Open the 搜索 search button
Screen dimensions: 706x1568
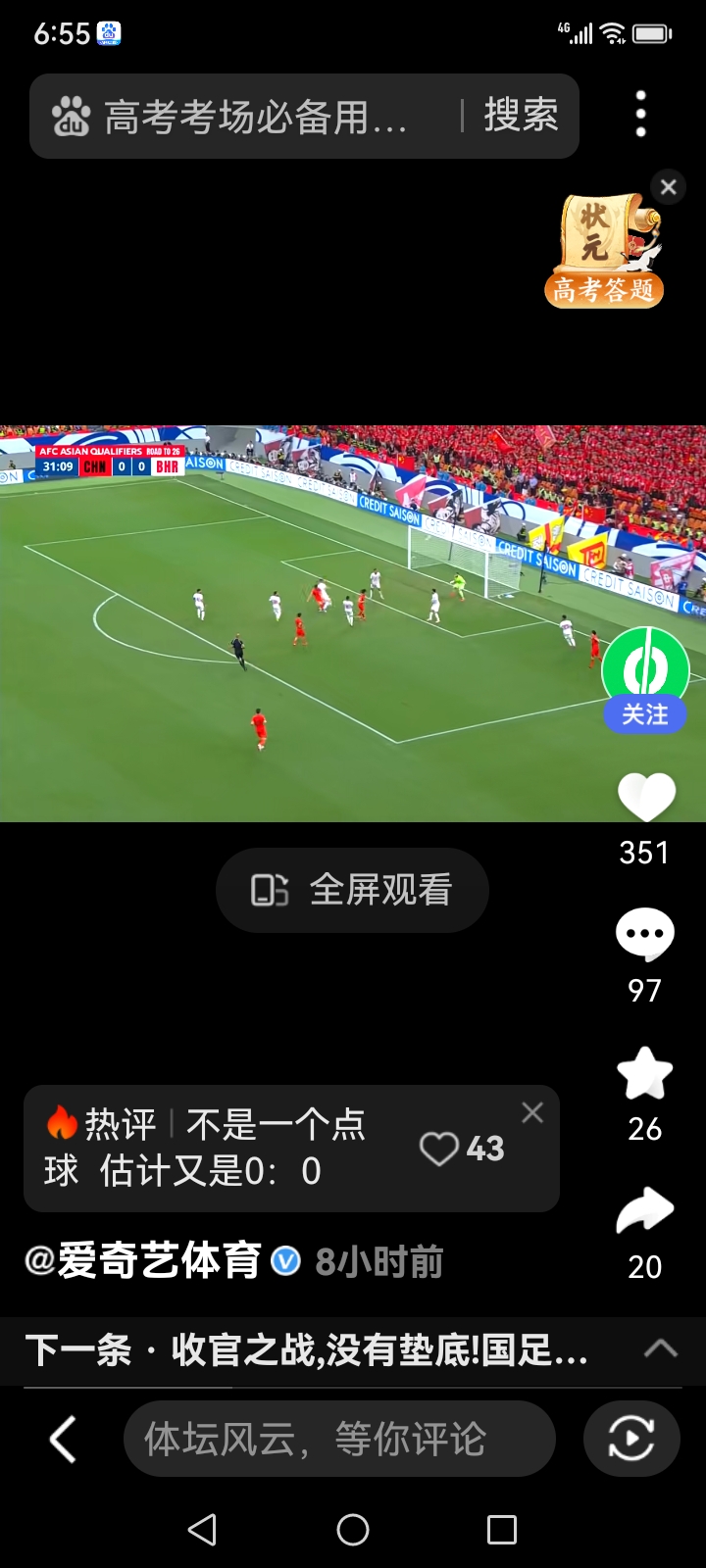pos(520,116)
